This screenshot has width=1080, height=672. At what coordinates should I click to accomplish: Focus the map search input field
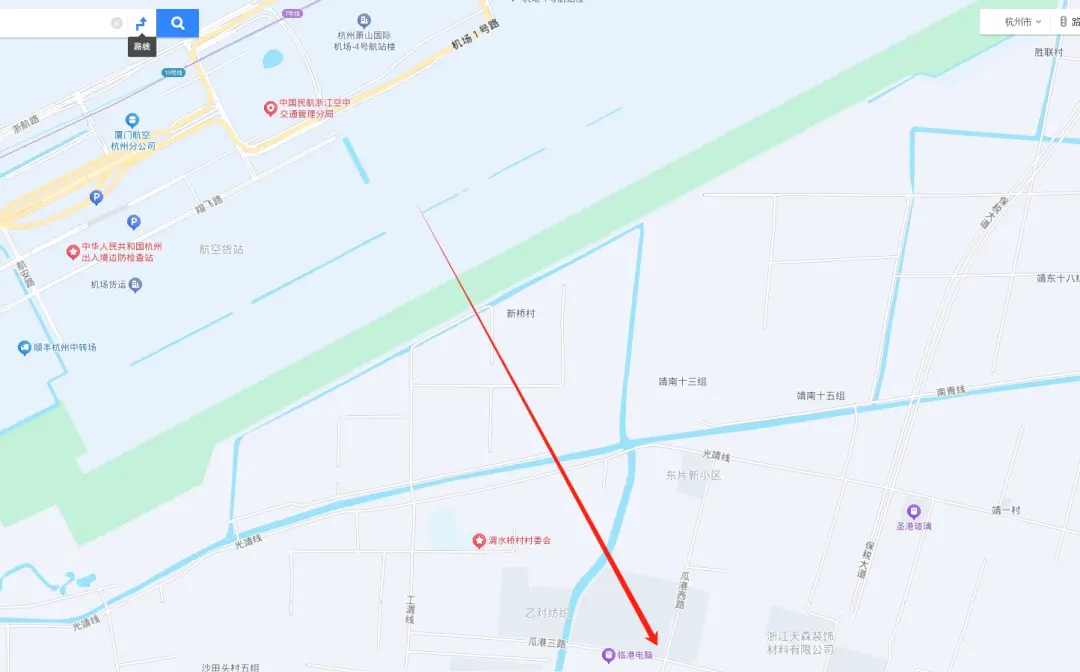pyautogui.click(x=50, y=22)
